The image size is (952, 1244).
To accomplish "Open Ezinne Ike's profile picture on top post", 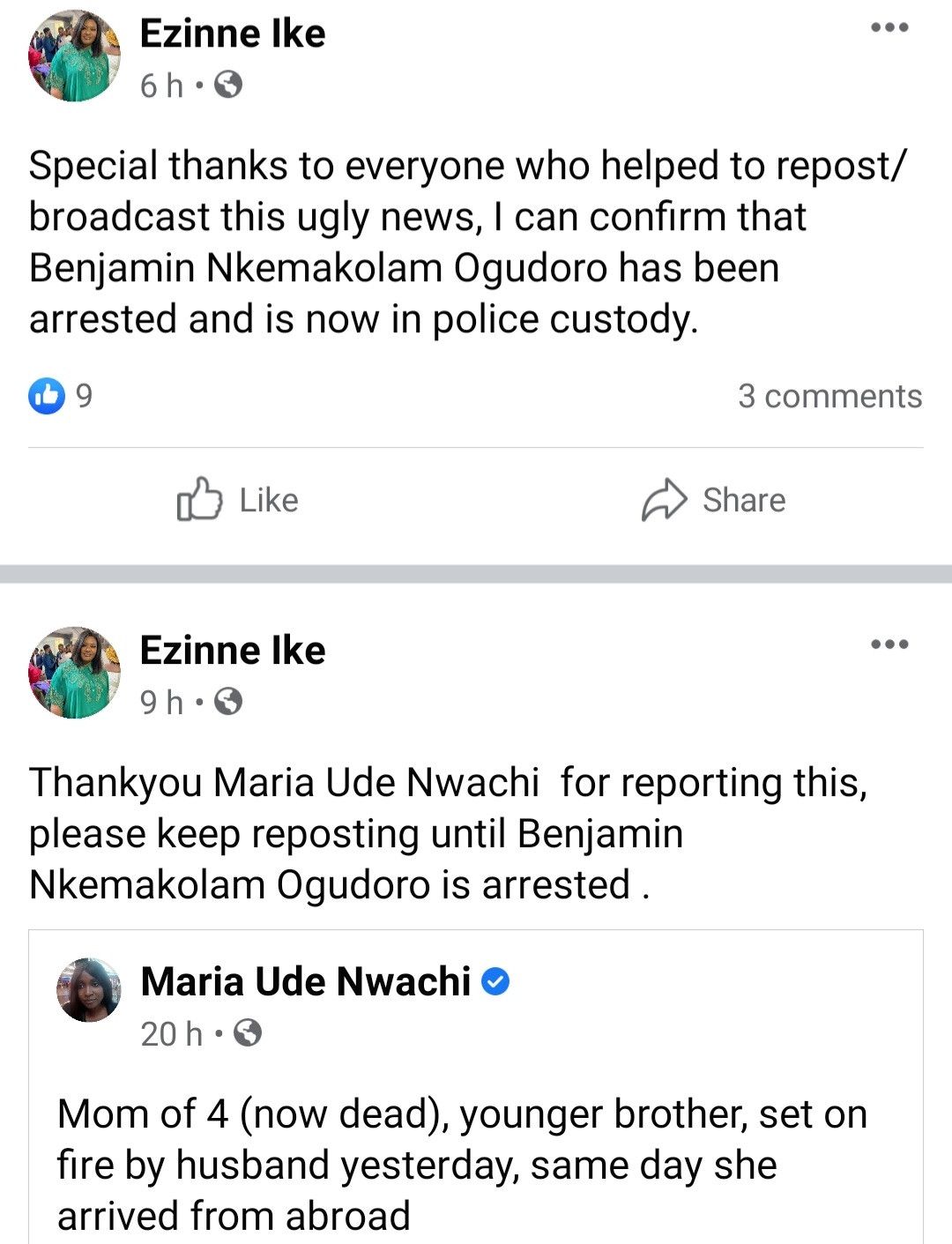I will [x=75, y=53].
